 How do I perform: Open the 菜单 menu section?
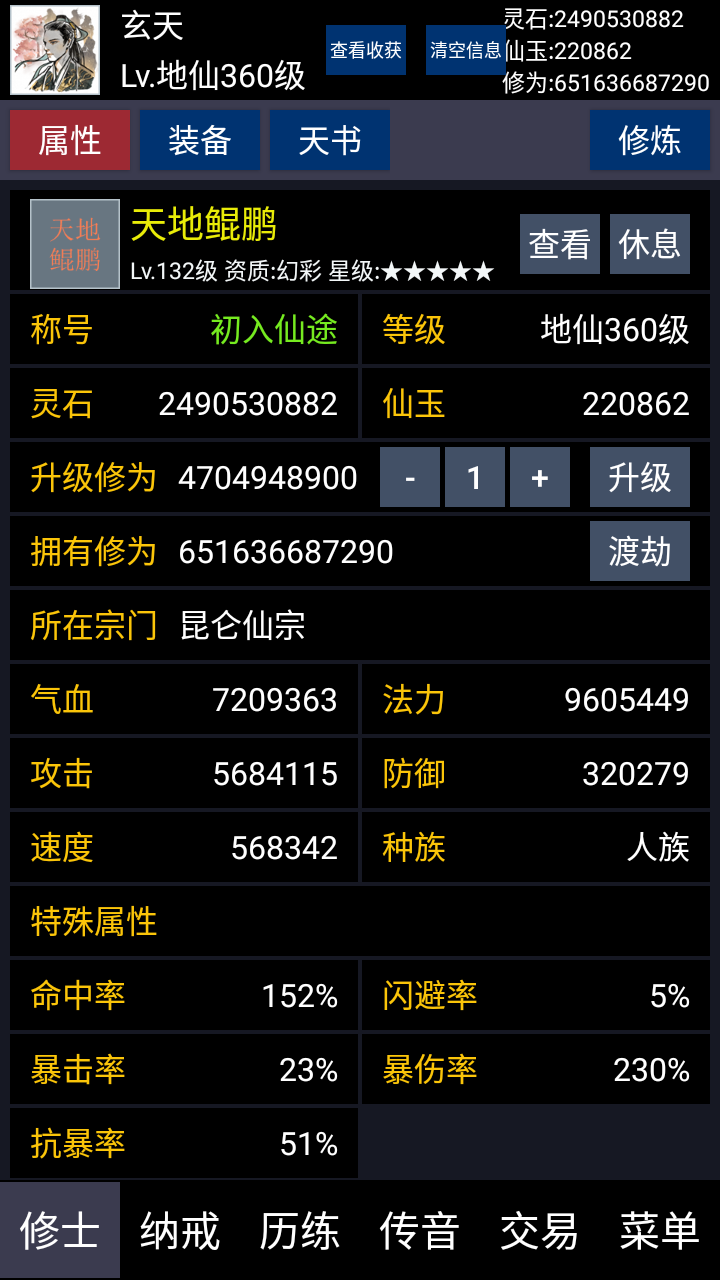[657, 1232]
